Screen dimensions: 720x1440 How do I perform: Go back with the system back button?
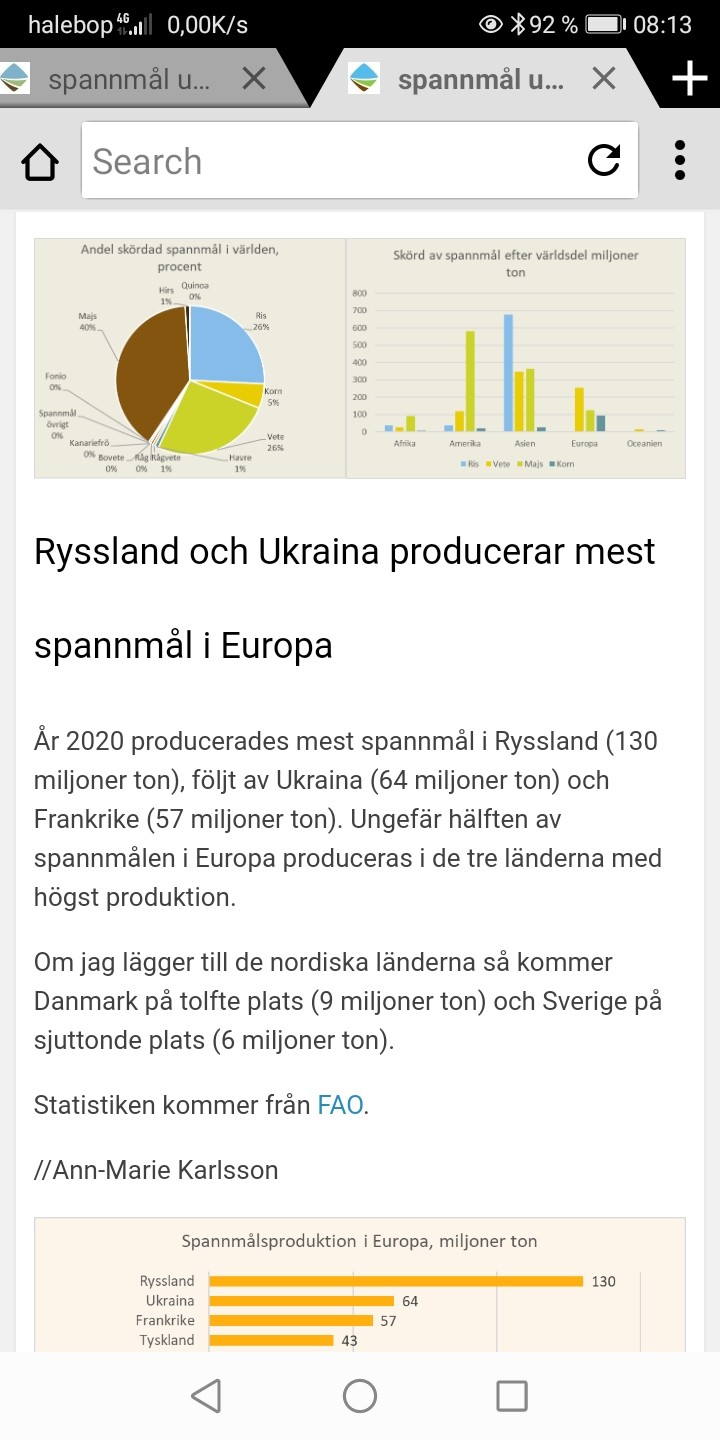click(206, 1396)
